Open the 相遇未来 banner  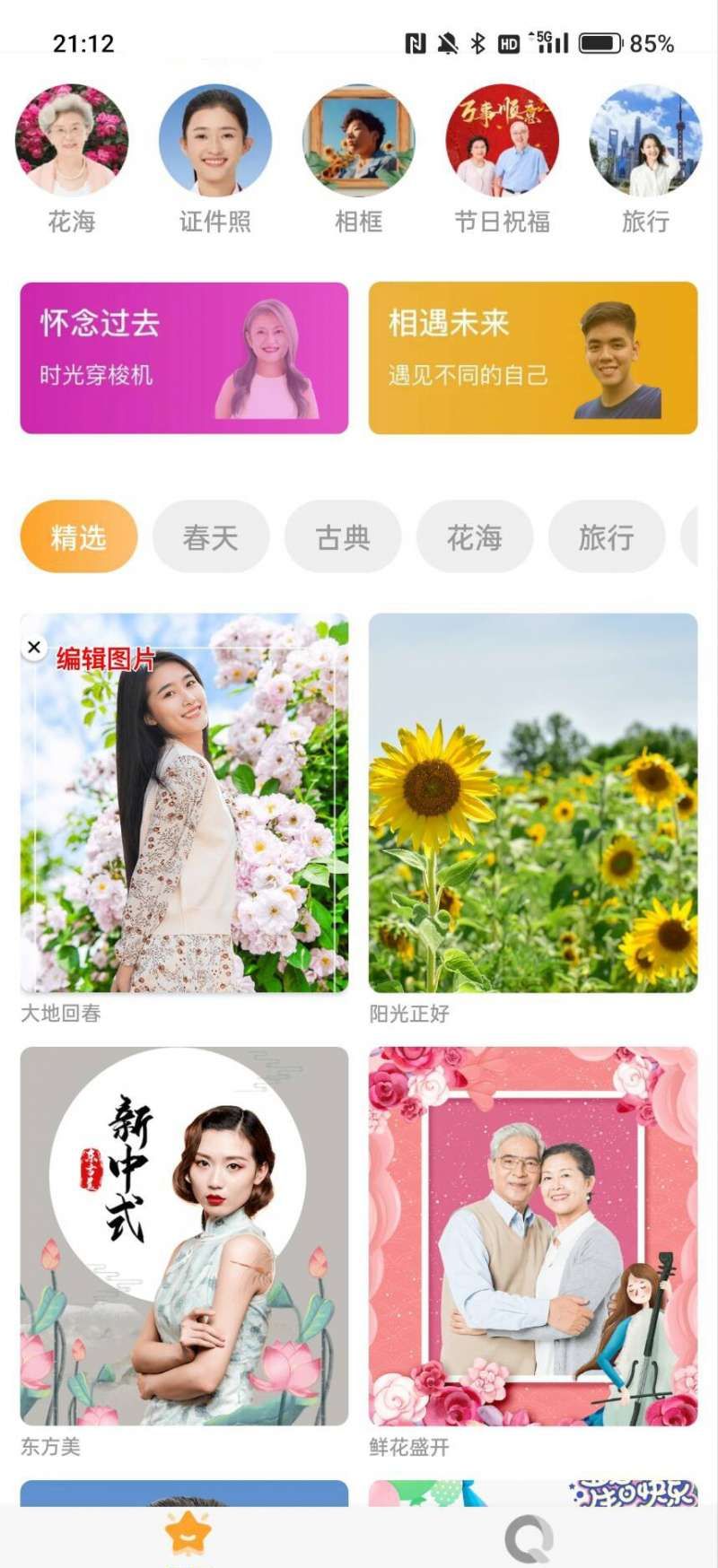coord(532,357)
